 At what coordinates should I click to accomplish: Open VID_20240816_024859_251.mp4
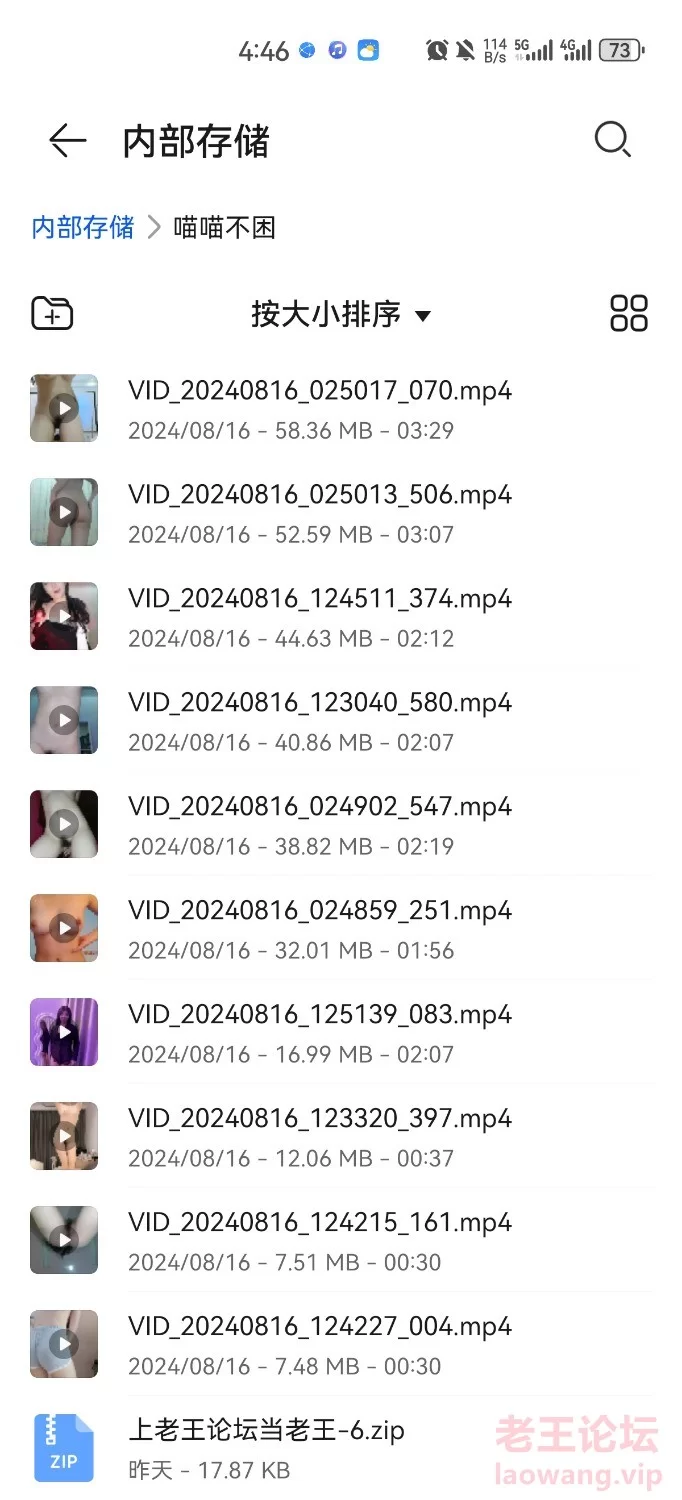coord(320,928)
